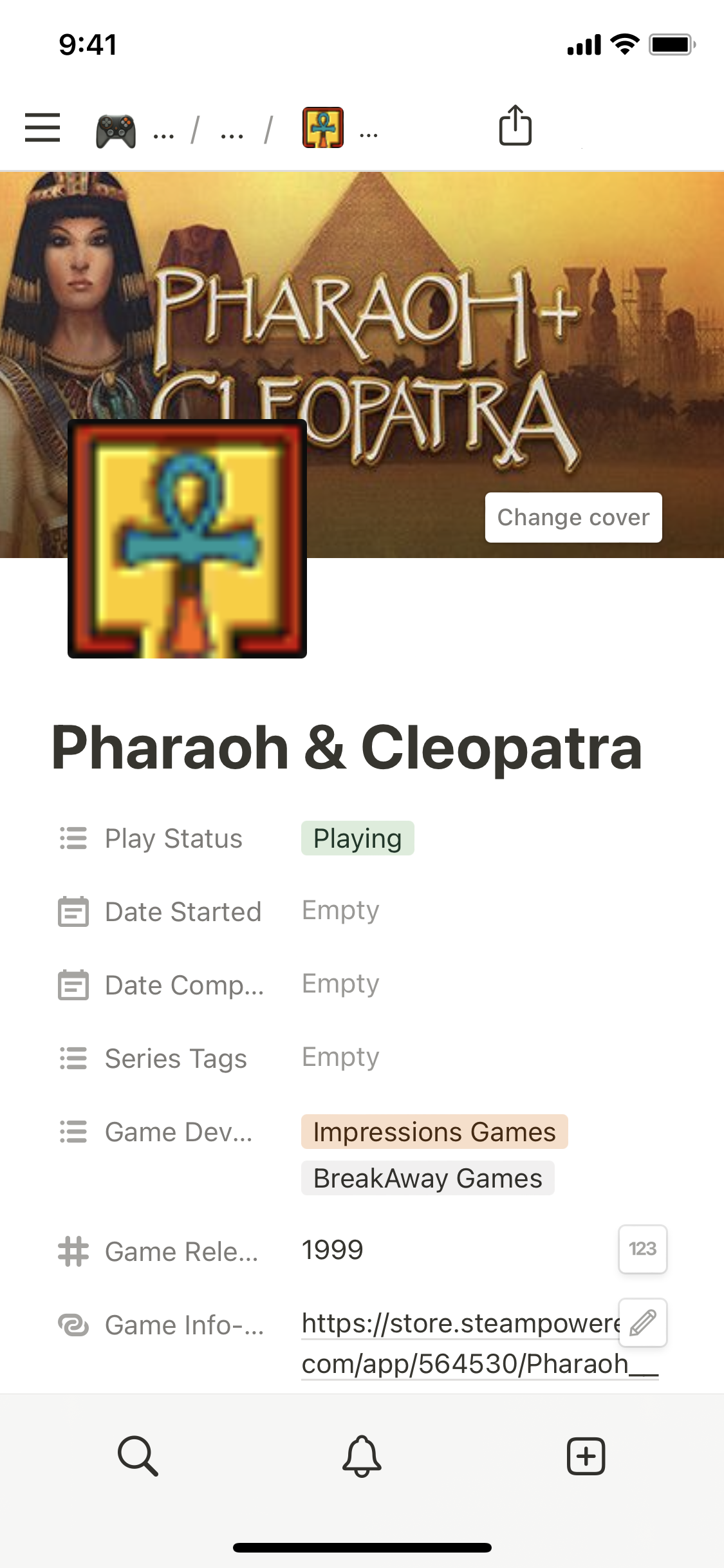Change the ankh page icon

pyautogui.click(x=187, y=539)
